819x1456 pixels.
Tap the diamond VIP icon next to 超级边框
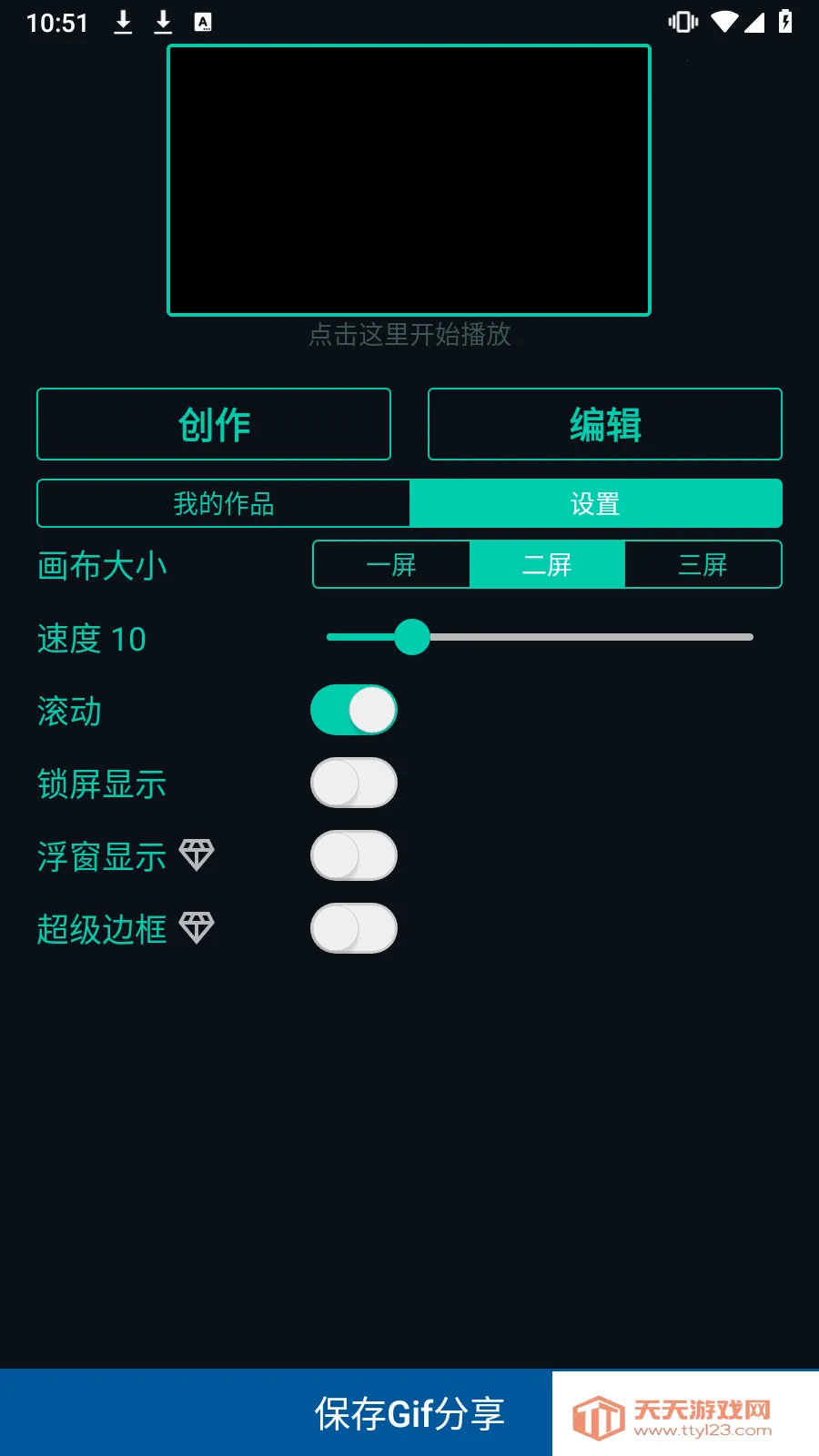click(x=197, y=928)
